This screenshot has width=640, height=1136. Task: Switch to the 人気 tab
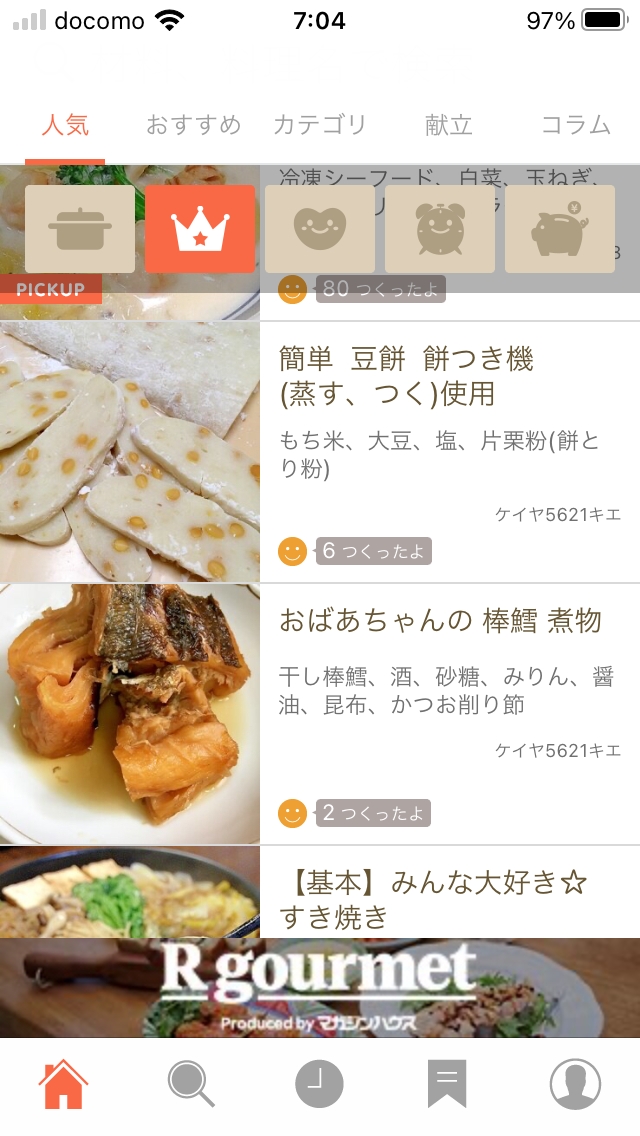pos(65,126)
